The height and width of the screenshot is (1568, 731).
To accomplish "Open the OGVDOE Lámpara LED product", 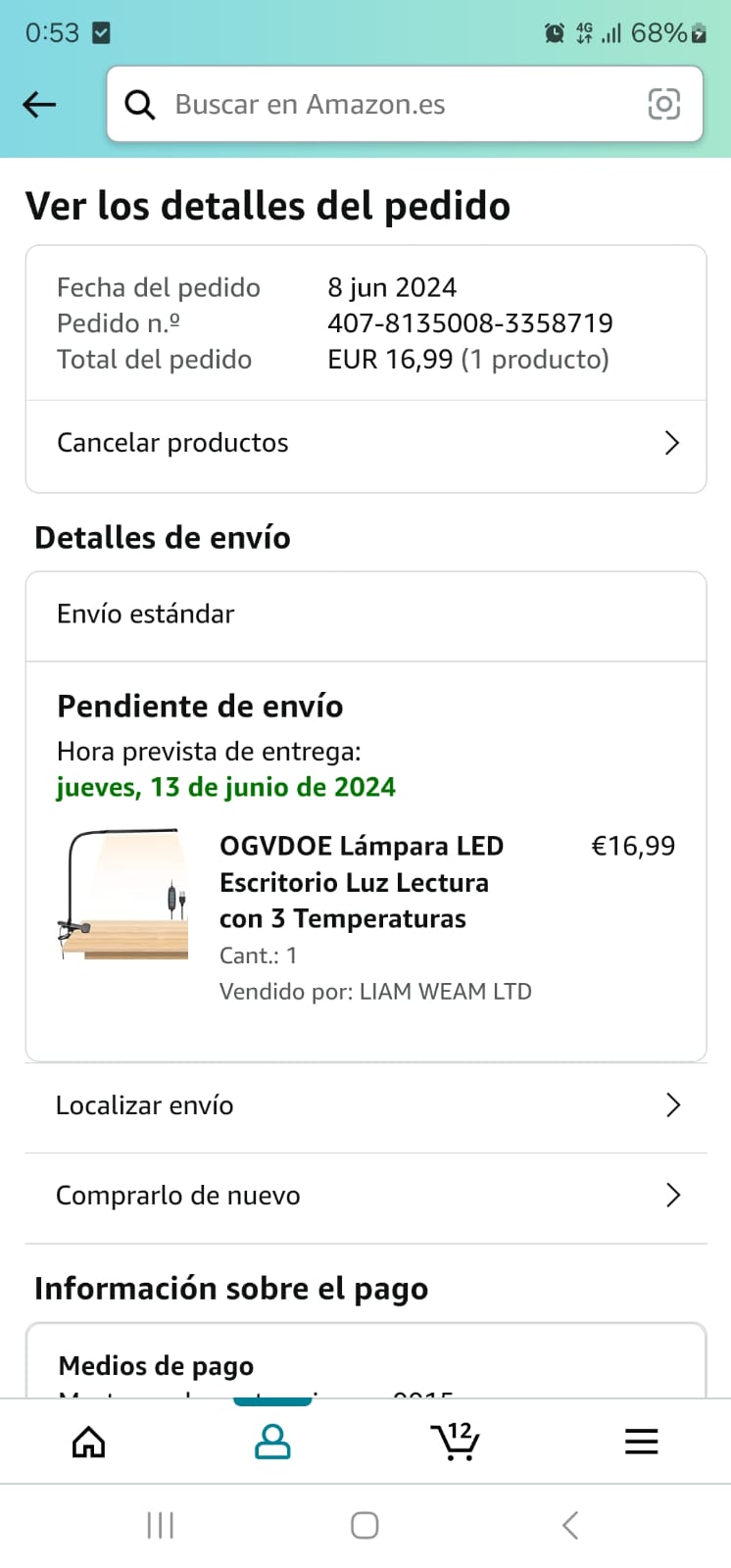I will [361, 882].
